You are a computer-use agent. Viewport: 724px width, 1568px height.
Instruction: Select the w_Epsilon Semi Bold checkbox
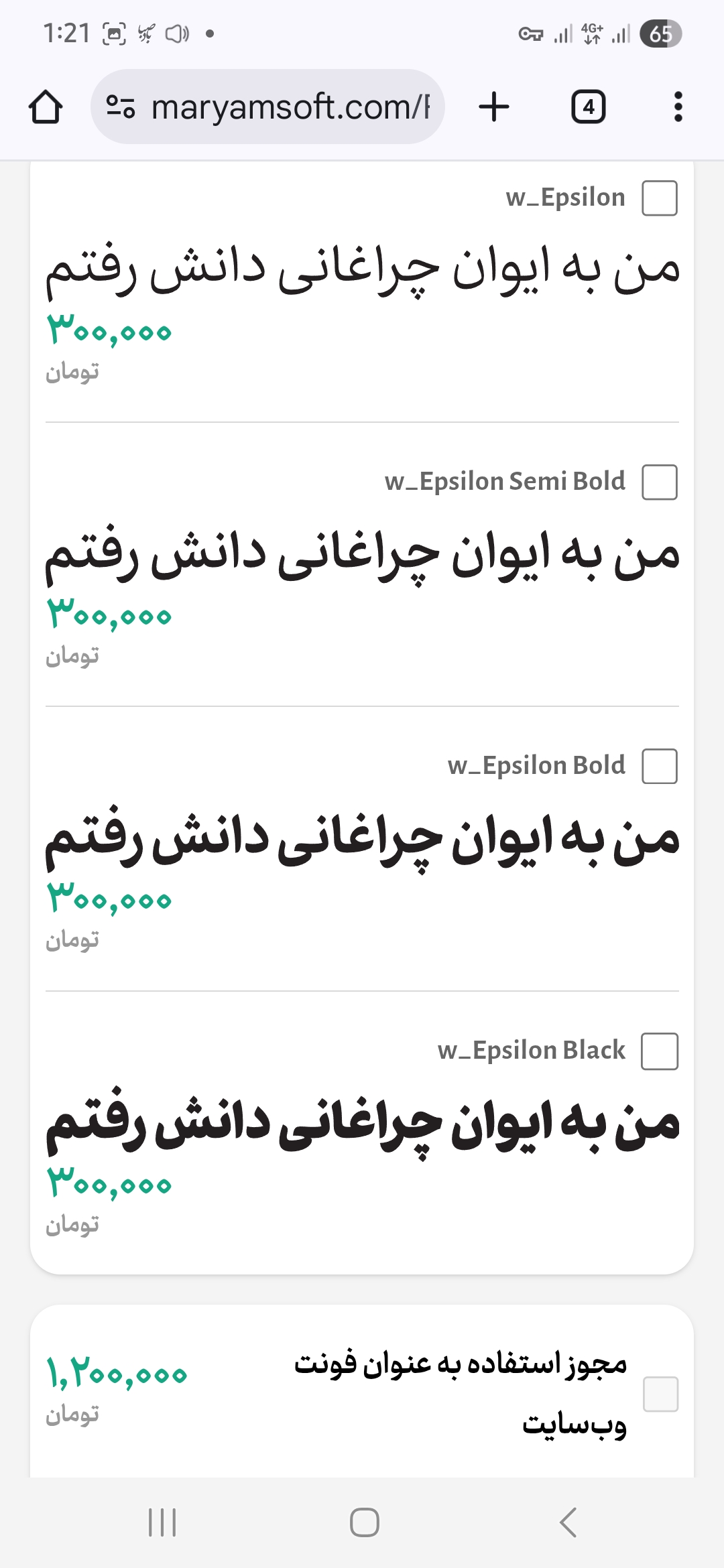[x=660, y=482]
